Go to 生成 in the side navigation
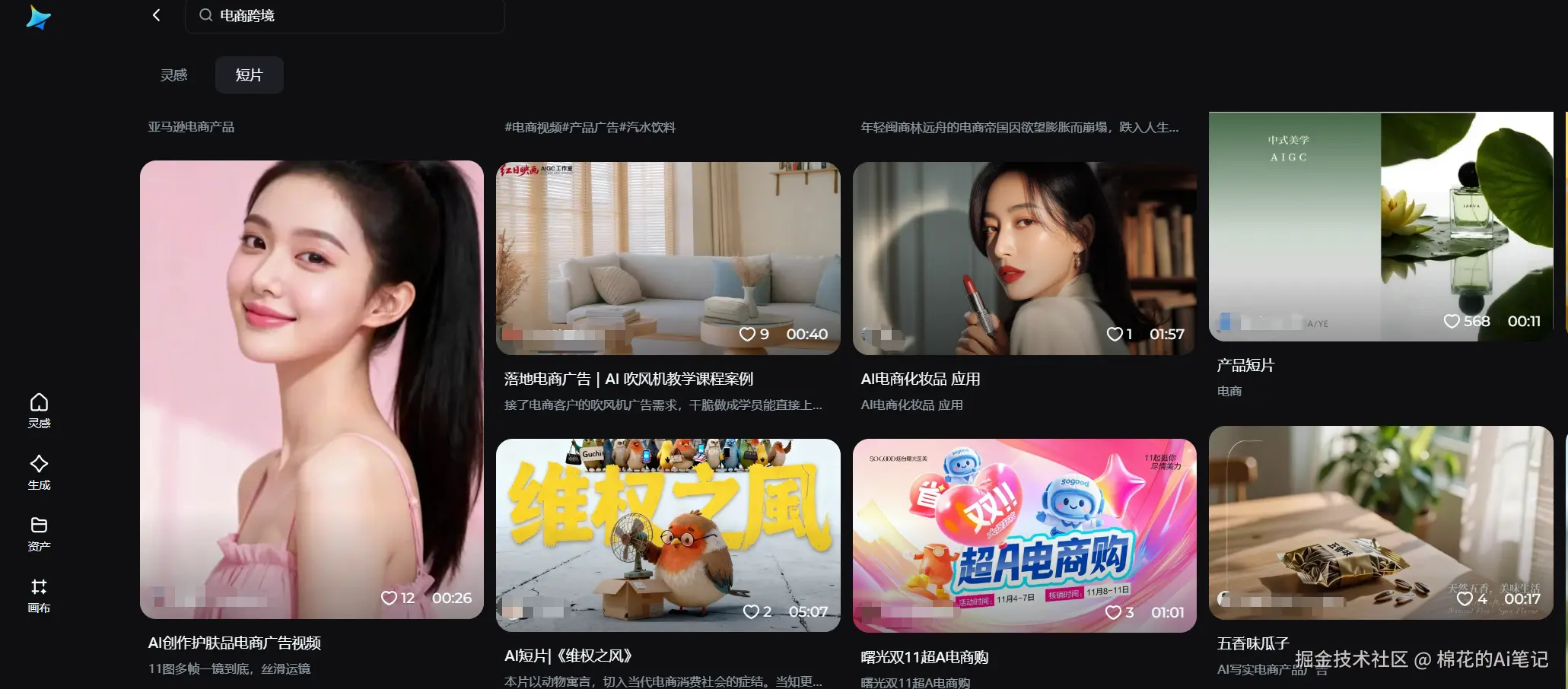Image resolution: width=1568 pixels, height=689 pixels. (39, 472)
